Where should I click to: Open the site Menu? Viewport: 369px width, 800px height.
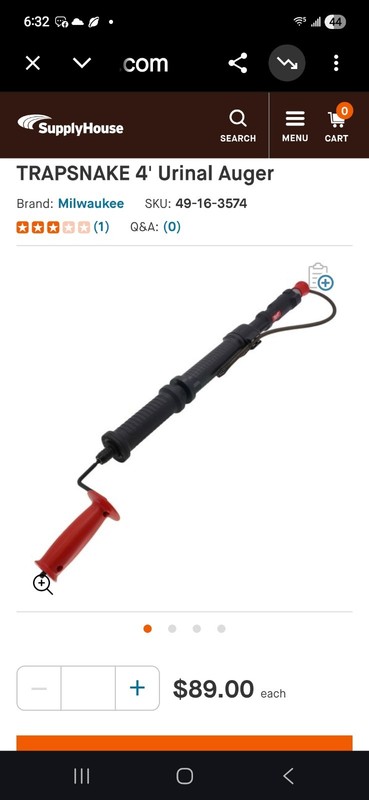[295, 126]
